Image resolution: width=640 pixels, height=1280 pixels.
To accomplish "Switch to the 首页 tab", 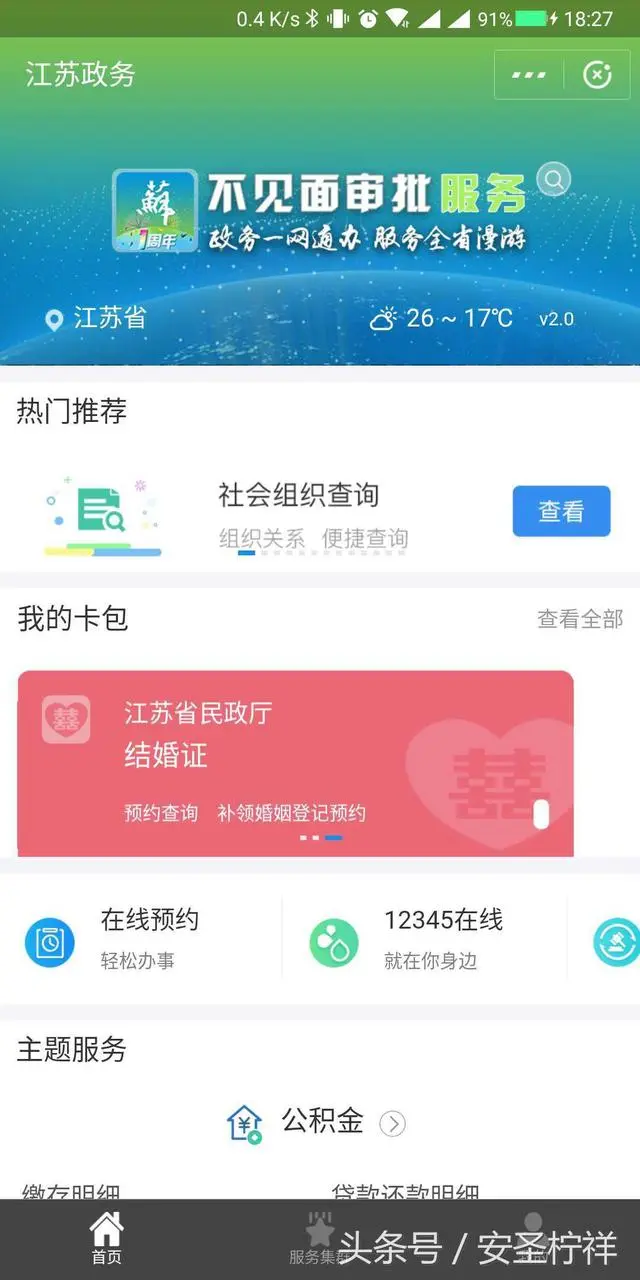I will point(106,1239).
